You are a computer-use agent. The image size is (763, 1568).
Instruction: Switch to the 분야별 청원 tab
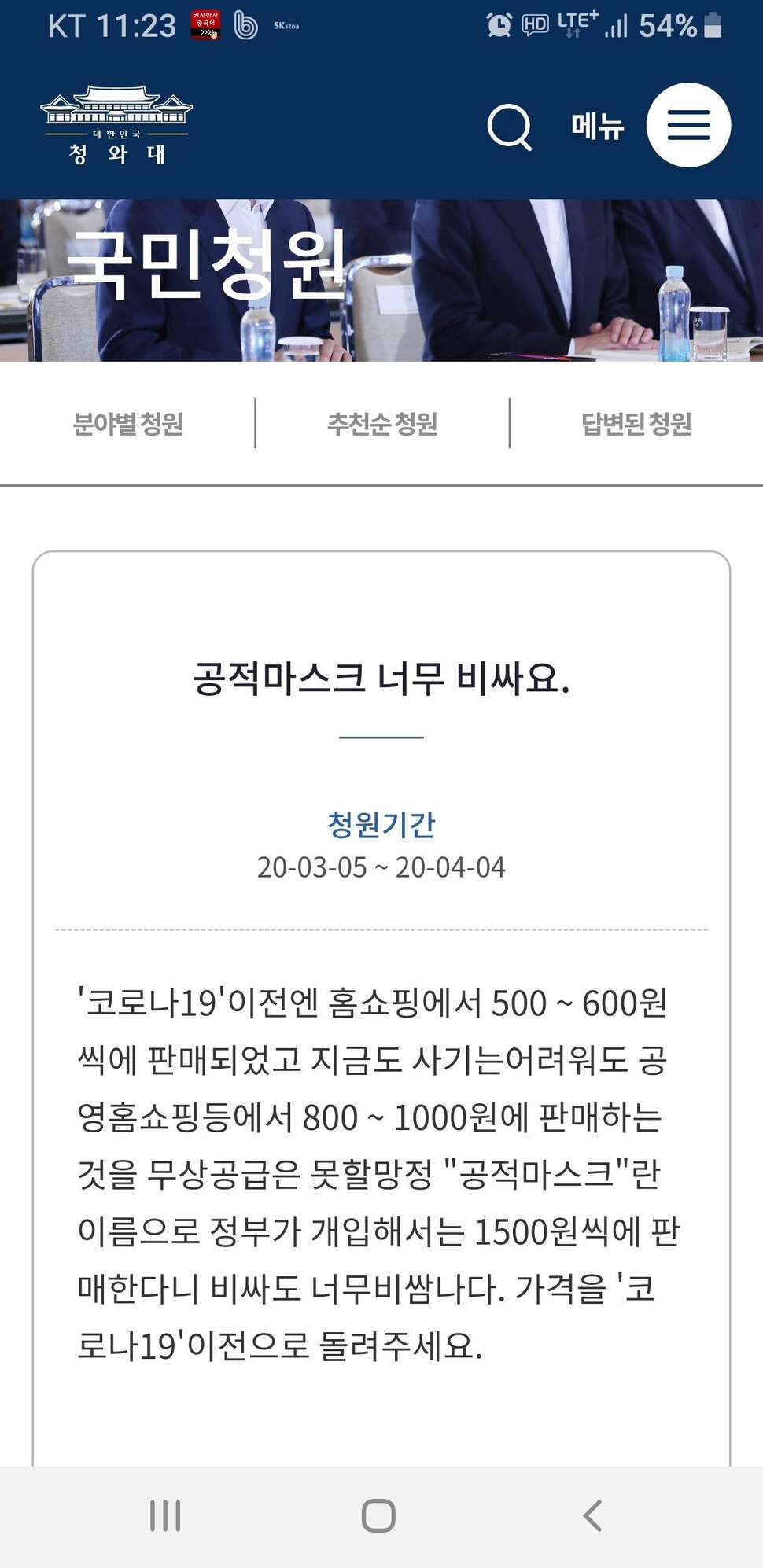[x=128, y=424]
